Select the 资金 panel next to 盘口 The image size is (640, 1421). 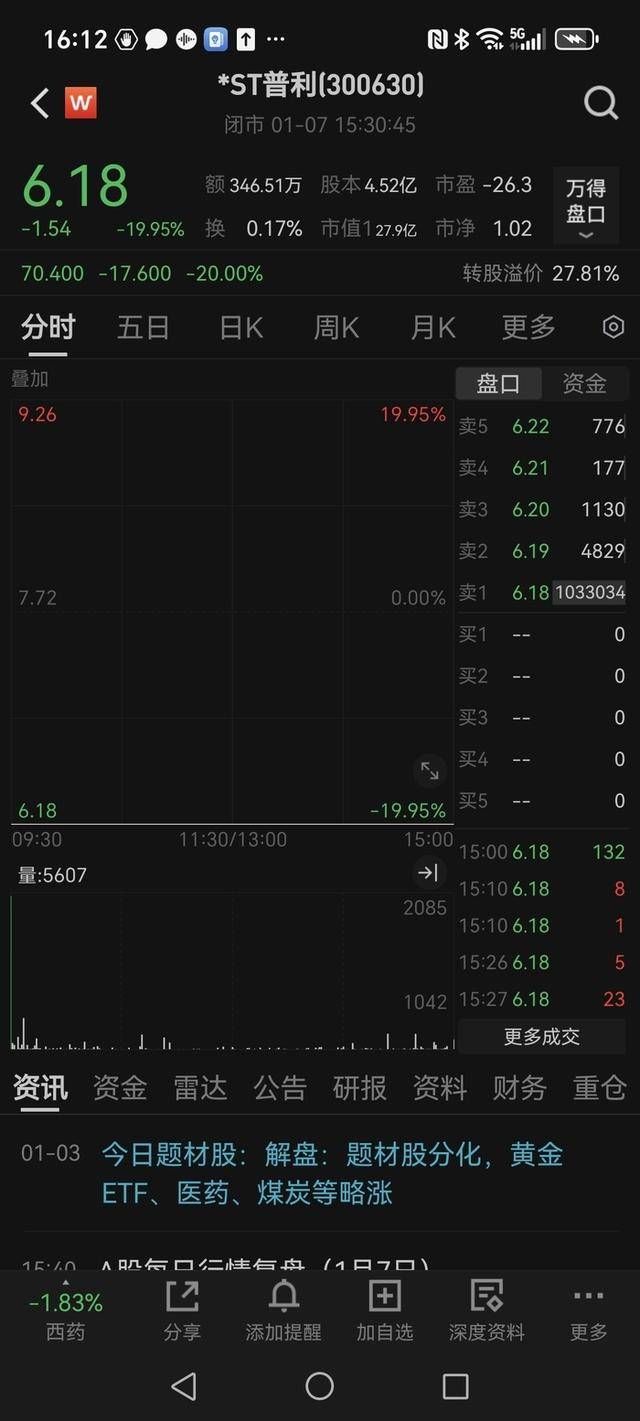coord(584,384)
